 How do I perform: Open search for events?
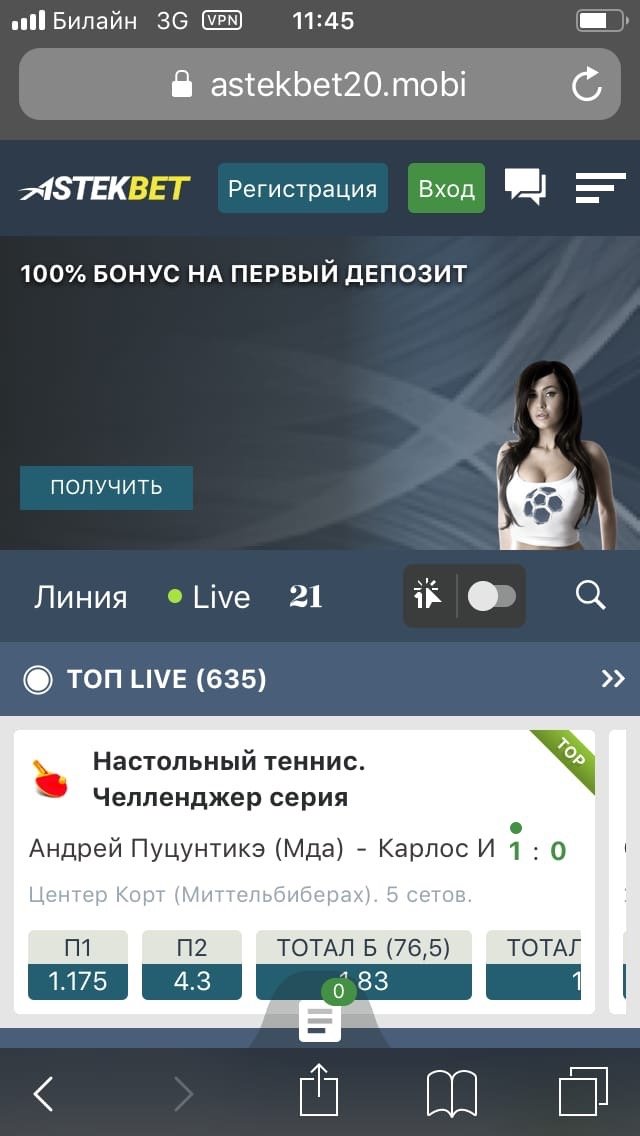click(x=591, y=596)
